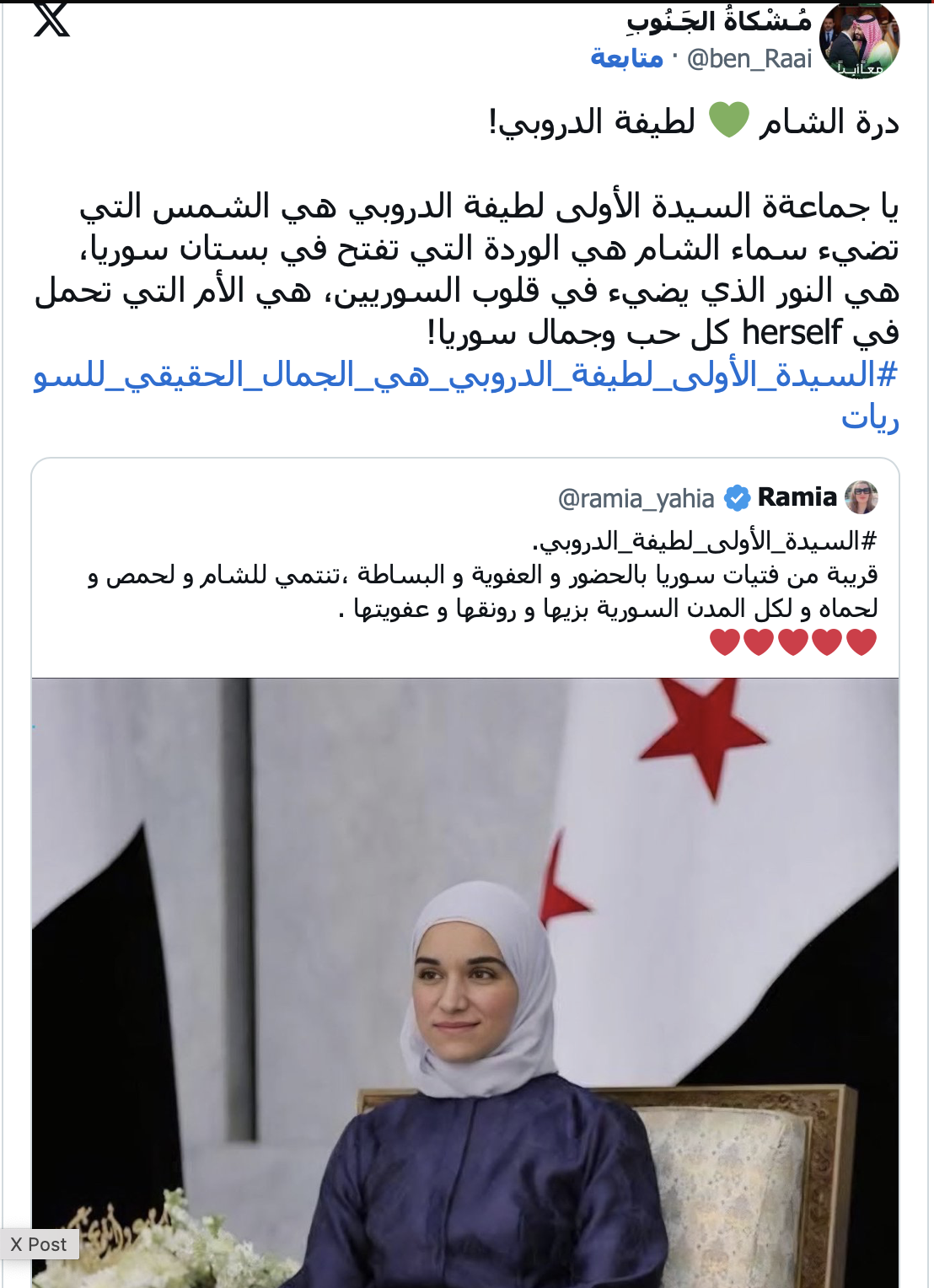Open the quoted post text by @ramia_yahia

coord(482,574)
